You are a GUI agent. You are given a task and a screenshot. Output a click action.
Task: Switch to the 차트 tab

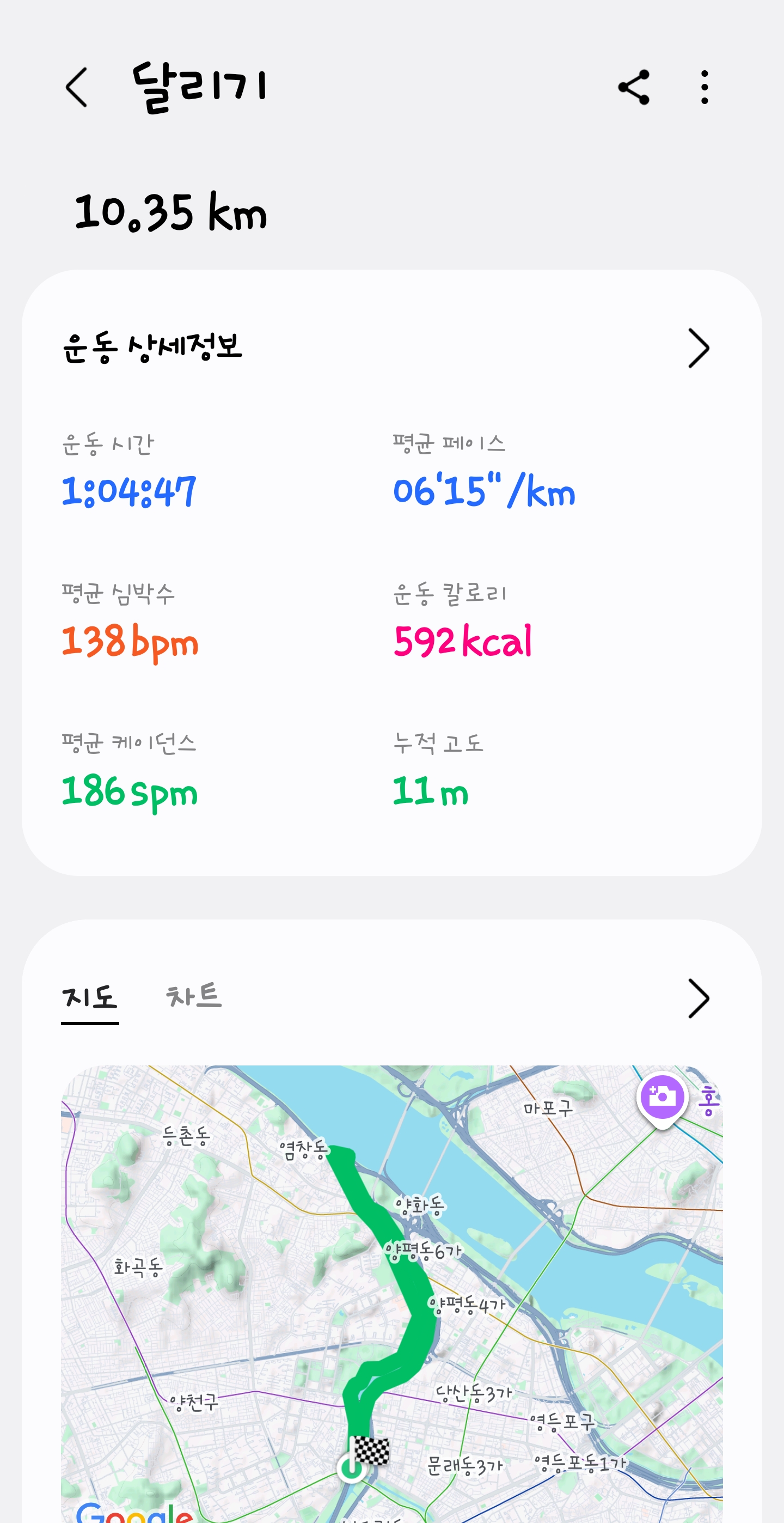(193, 997)
